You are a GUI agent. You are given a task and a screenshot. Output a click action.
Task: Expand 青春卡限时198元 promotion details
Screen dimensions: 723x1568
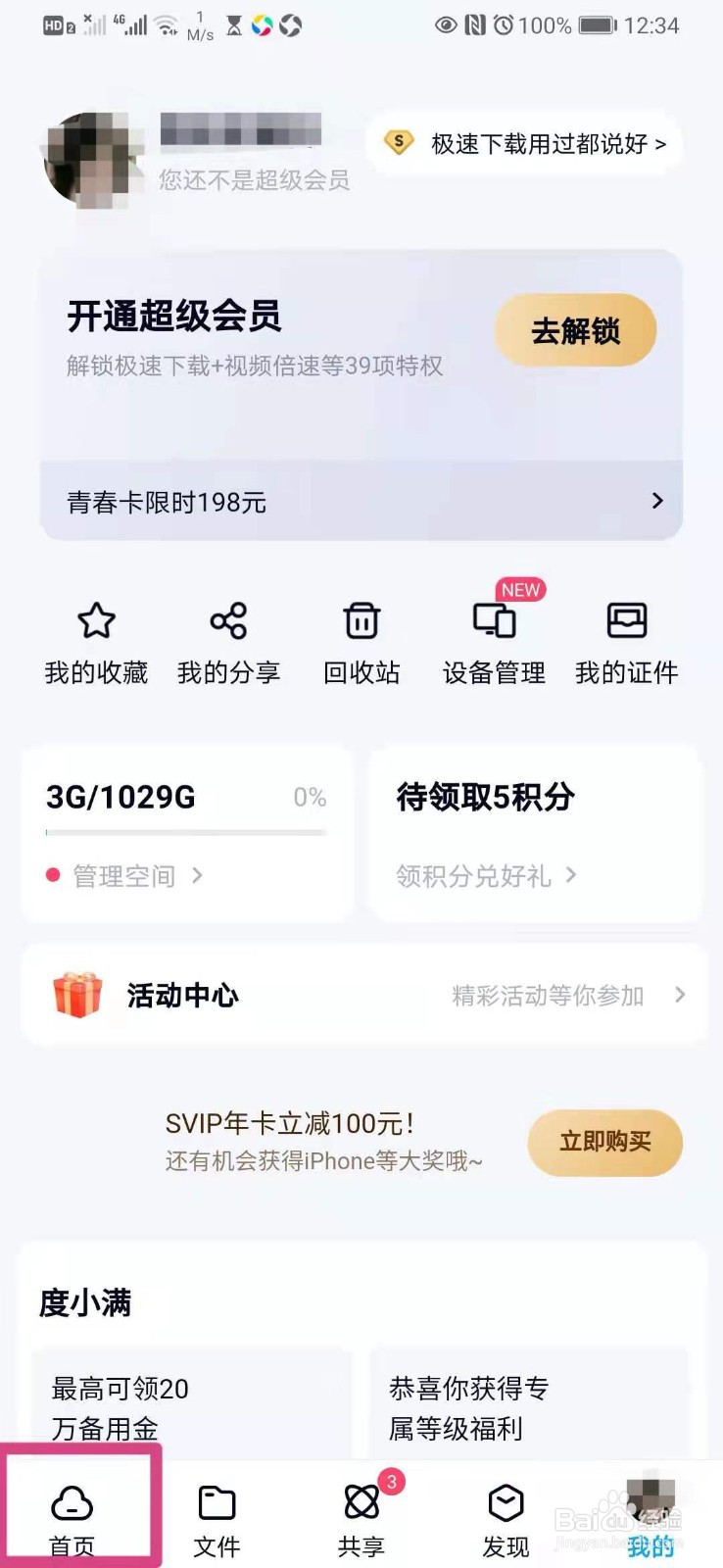pos(361,502)
